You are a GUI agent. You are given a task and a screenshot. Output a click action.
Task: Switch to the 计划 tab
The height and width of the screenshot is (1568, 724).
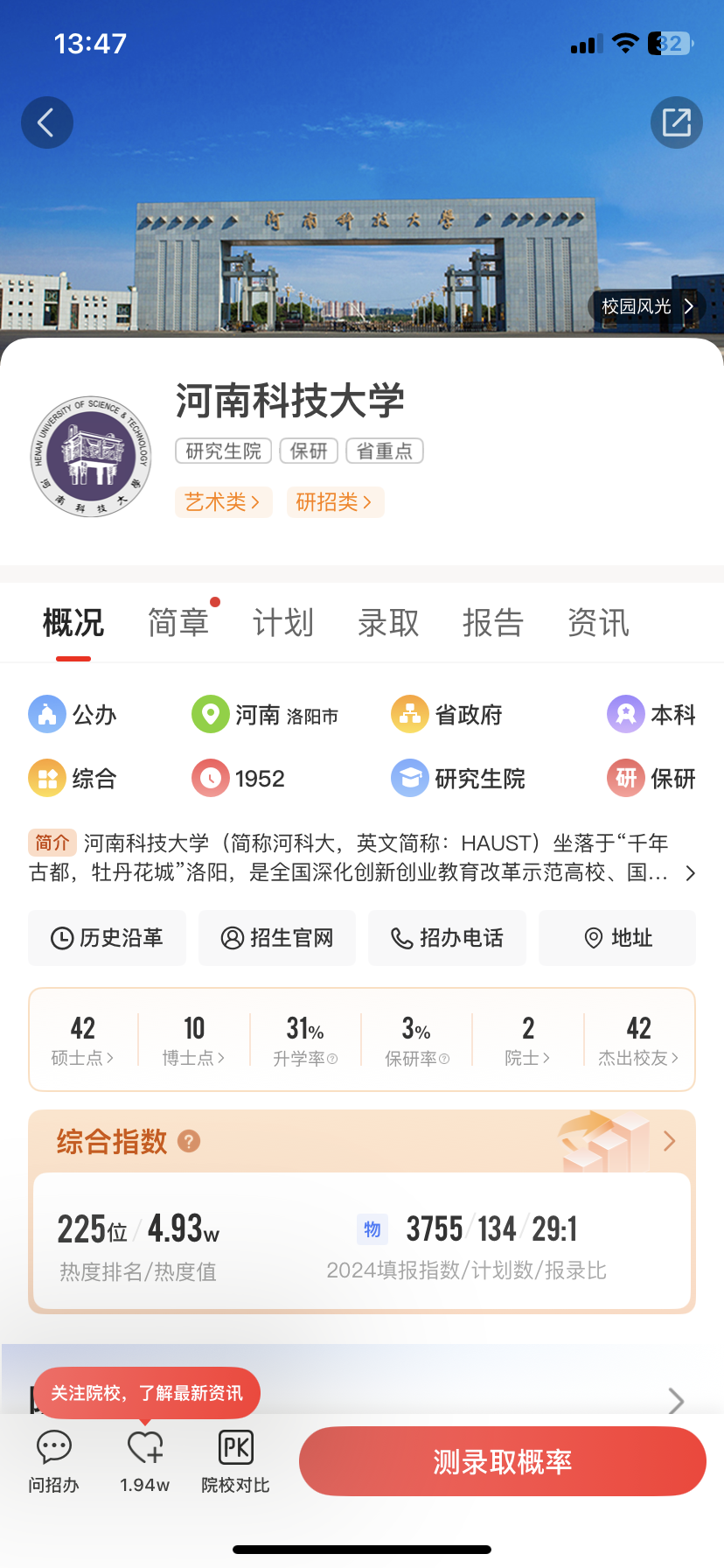[283, 623]
